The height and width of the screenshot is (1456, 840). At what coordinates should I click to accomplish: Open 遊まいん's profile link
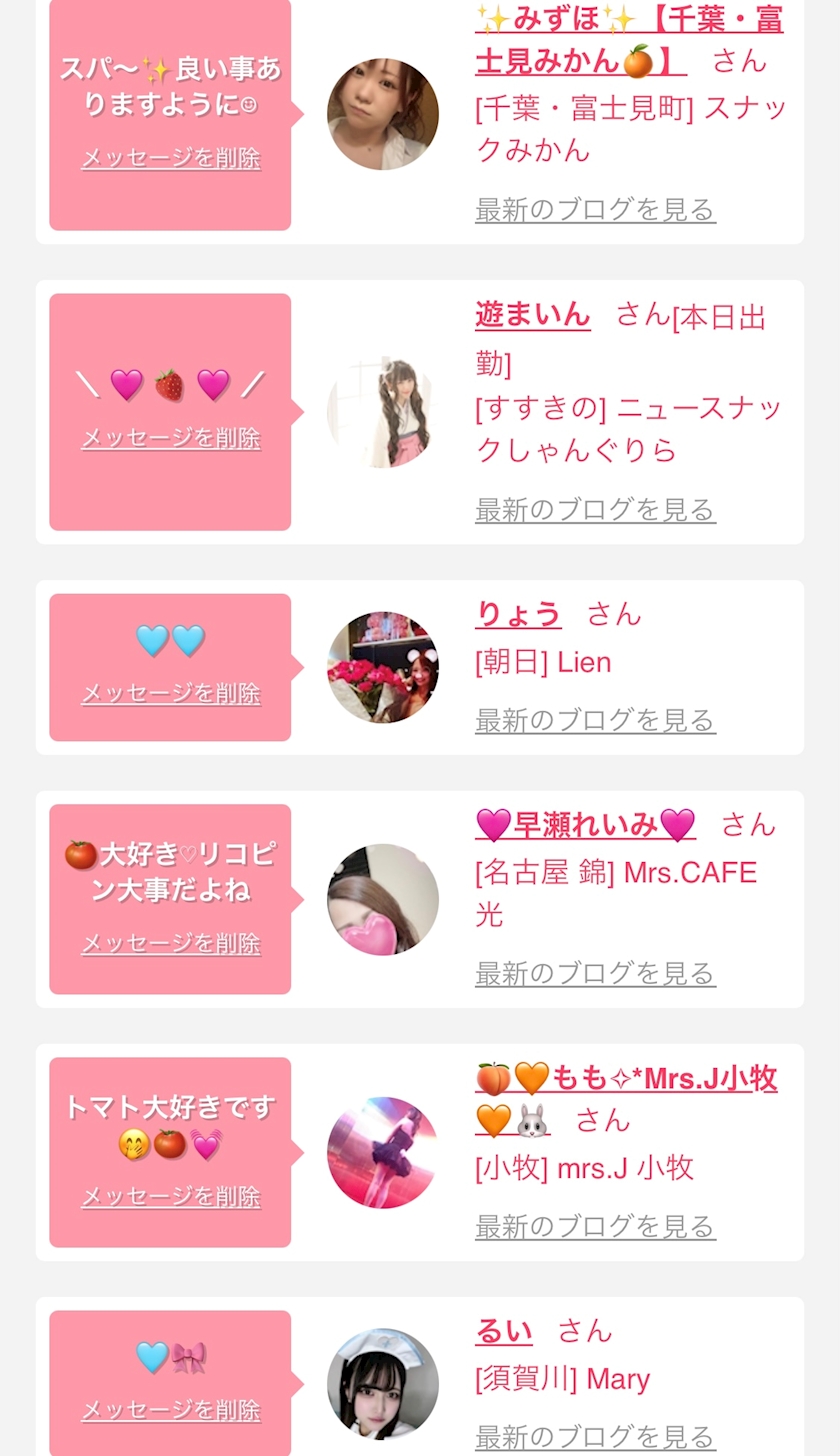532,315
